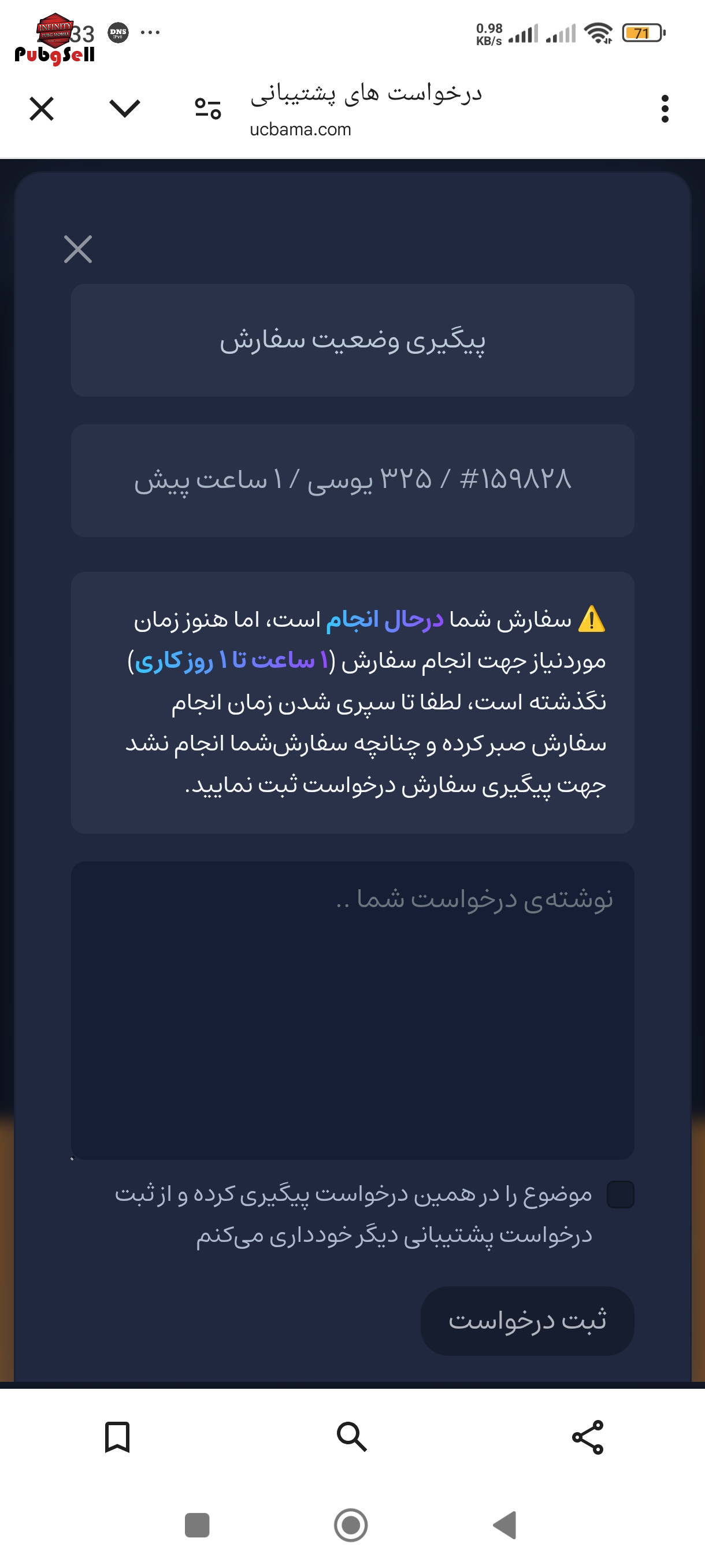
Task: Check the box agreeing to follow up here
Action: (x=621, y=1195)
